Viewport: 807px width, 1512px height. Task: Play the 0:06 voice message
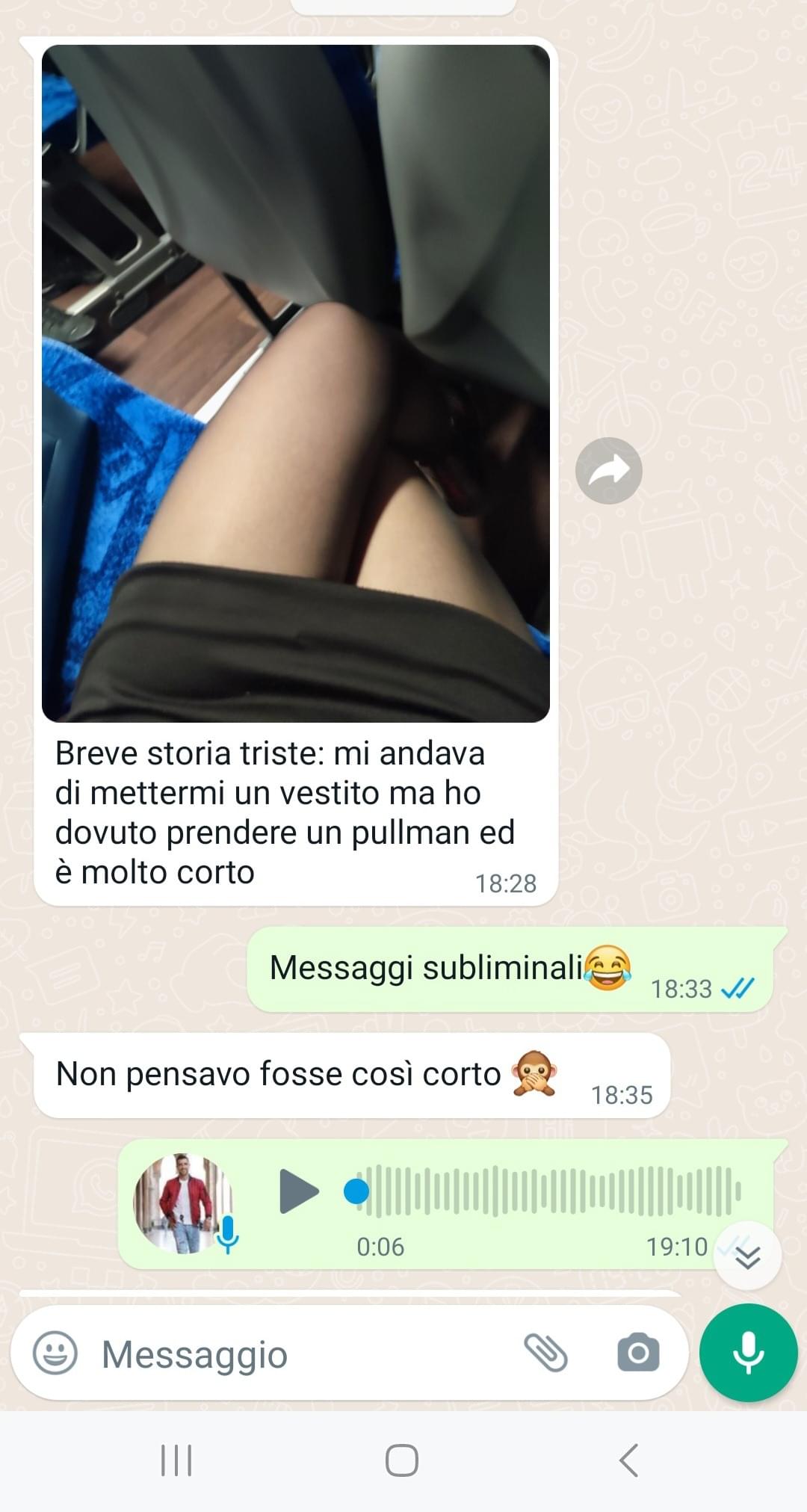(298, 1191)
